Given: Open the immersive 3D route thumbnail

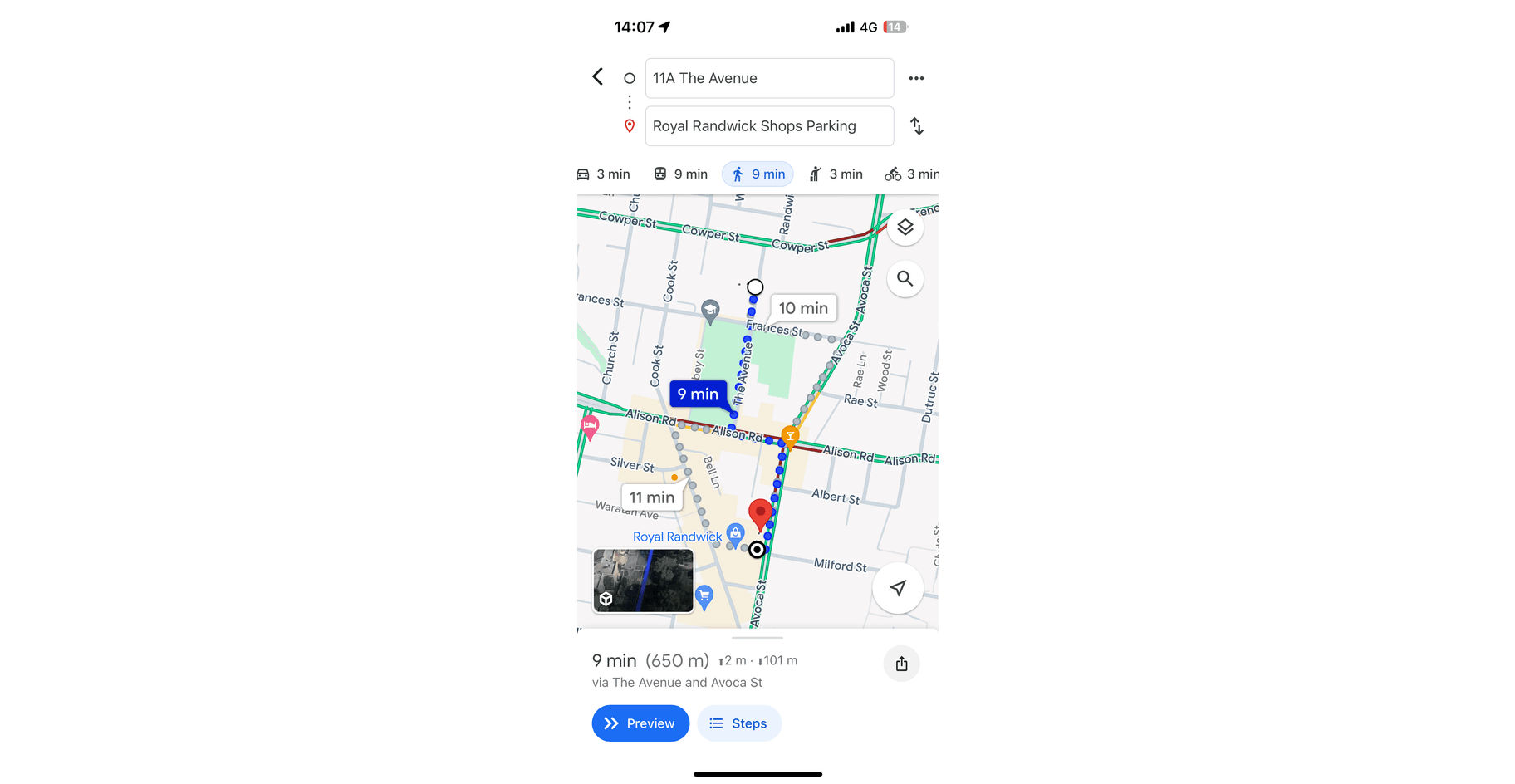Looking at the screenshot, I should point(643,581).
